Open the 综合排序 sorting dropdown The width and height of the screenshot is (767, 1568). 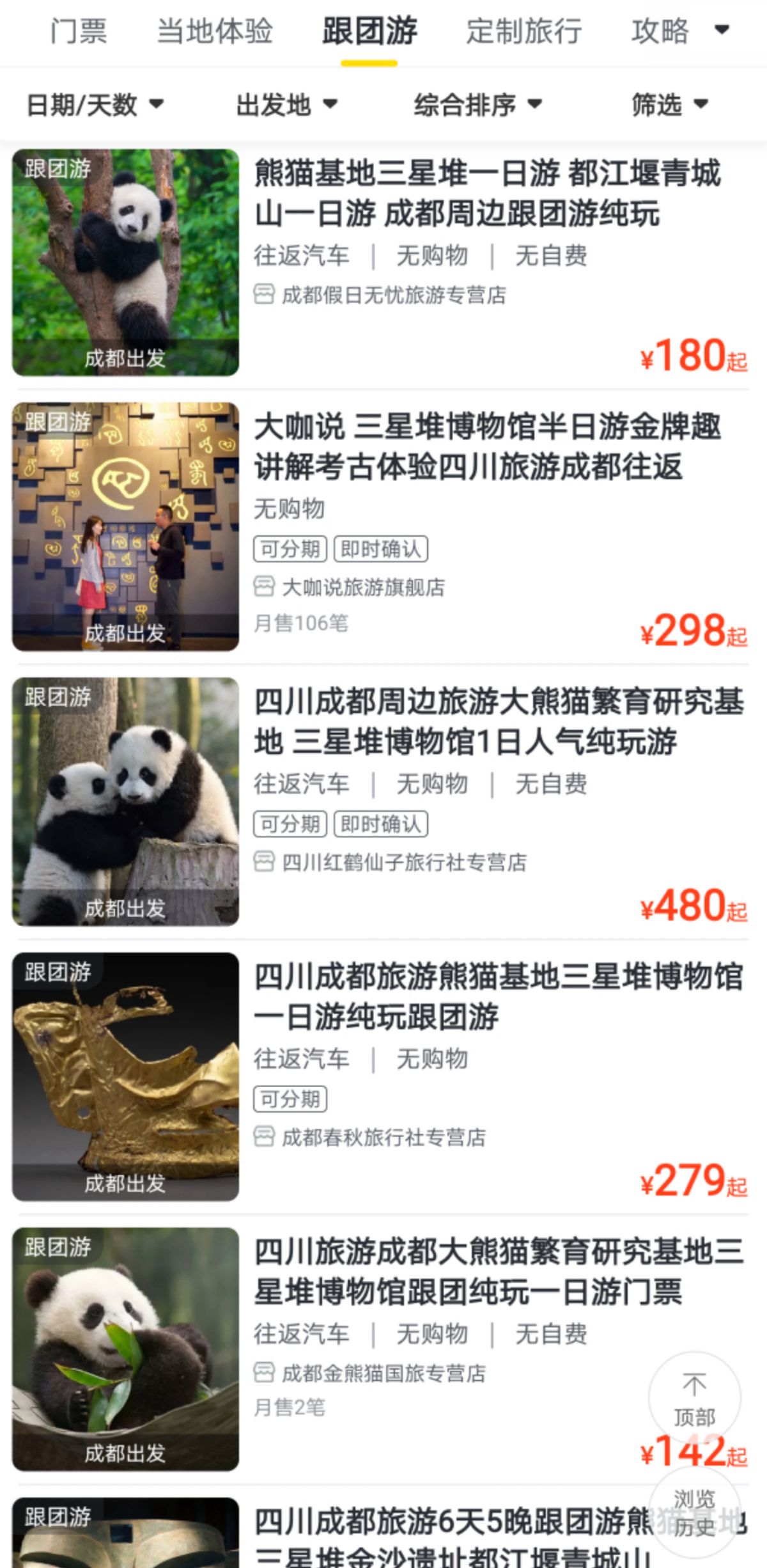point(477,105)
